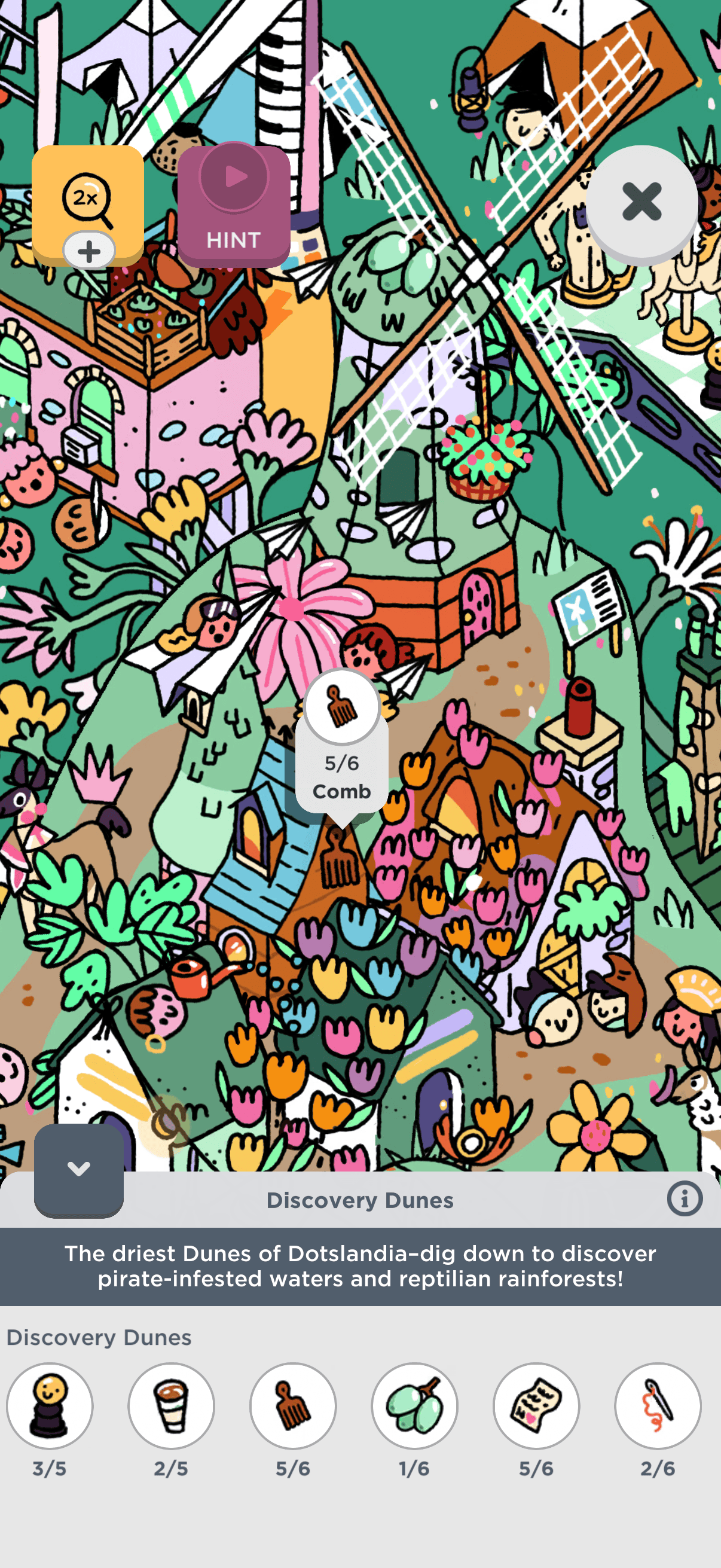Use the HINT button
The image size is (721, 1568).
234,206
